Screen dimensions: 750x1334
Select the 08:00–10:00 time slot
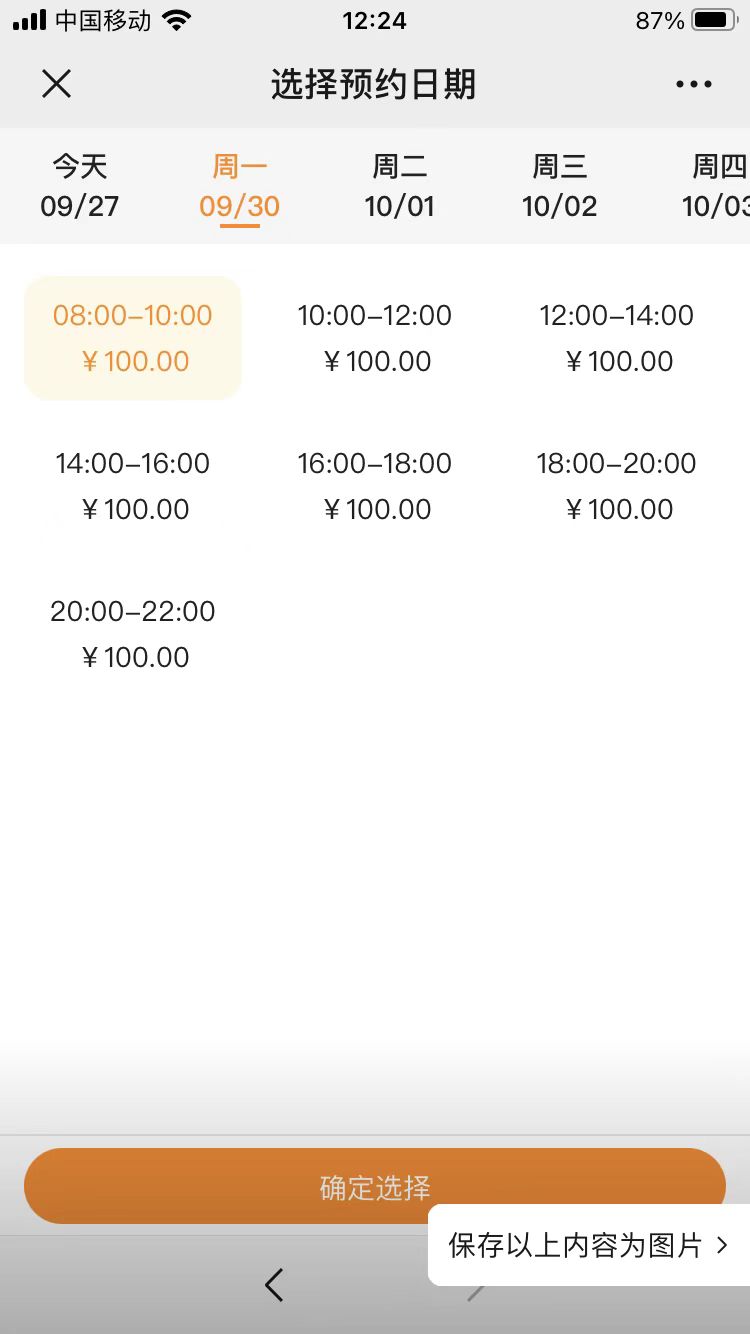[133, 338]
